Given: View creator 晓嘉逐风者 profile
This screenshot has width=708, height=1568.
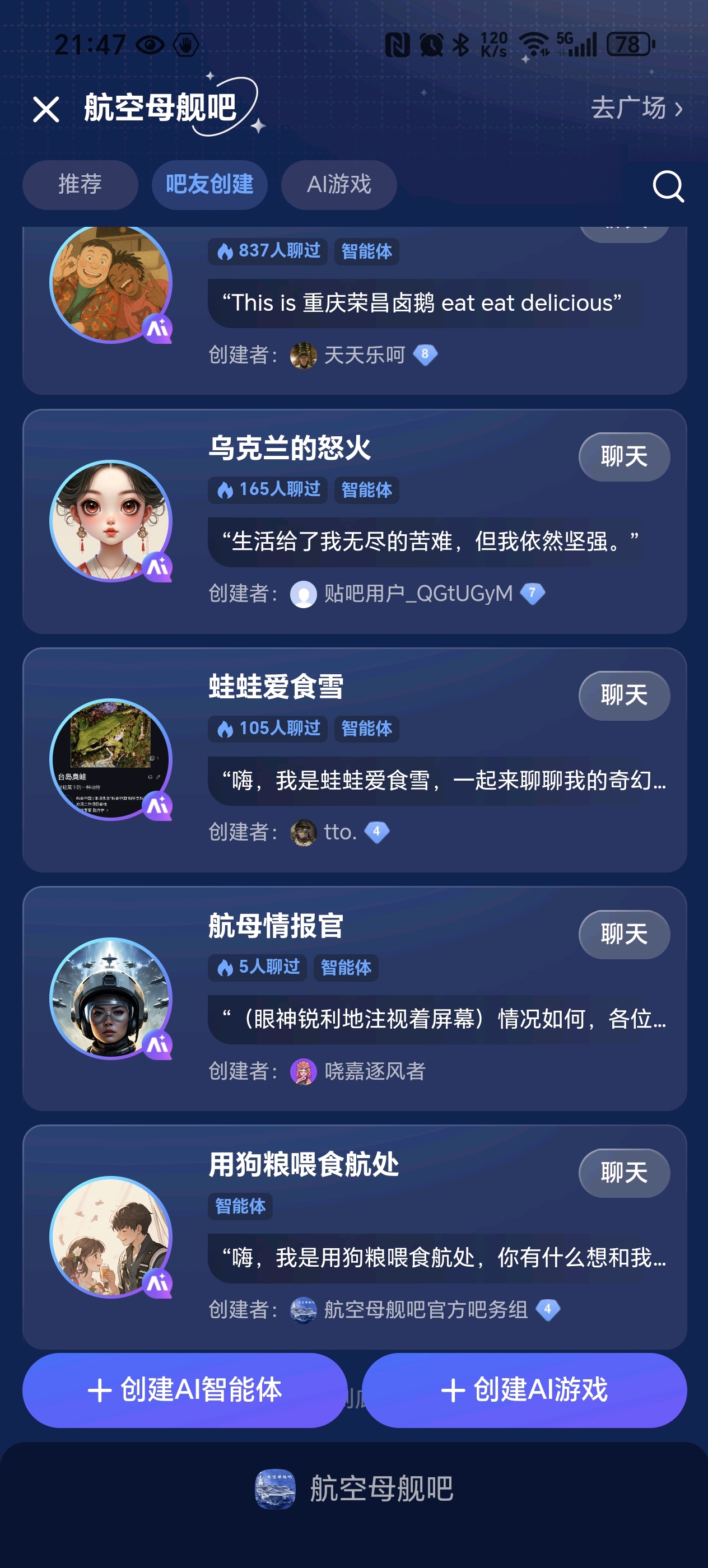Looking at the screenshot, I should click(x=374, y=1071).
